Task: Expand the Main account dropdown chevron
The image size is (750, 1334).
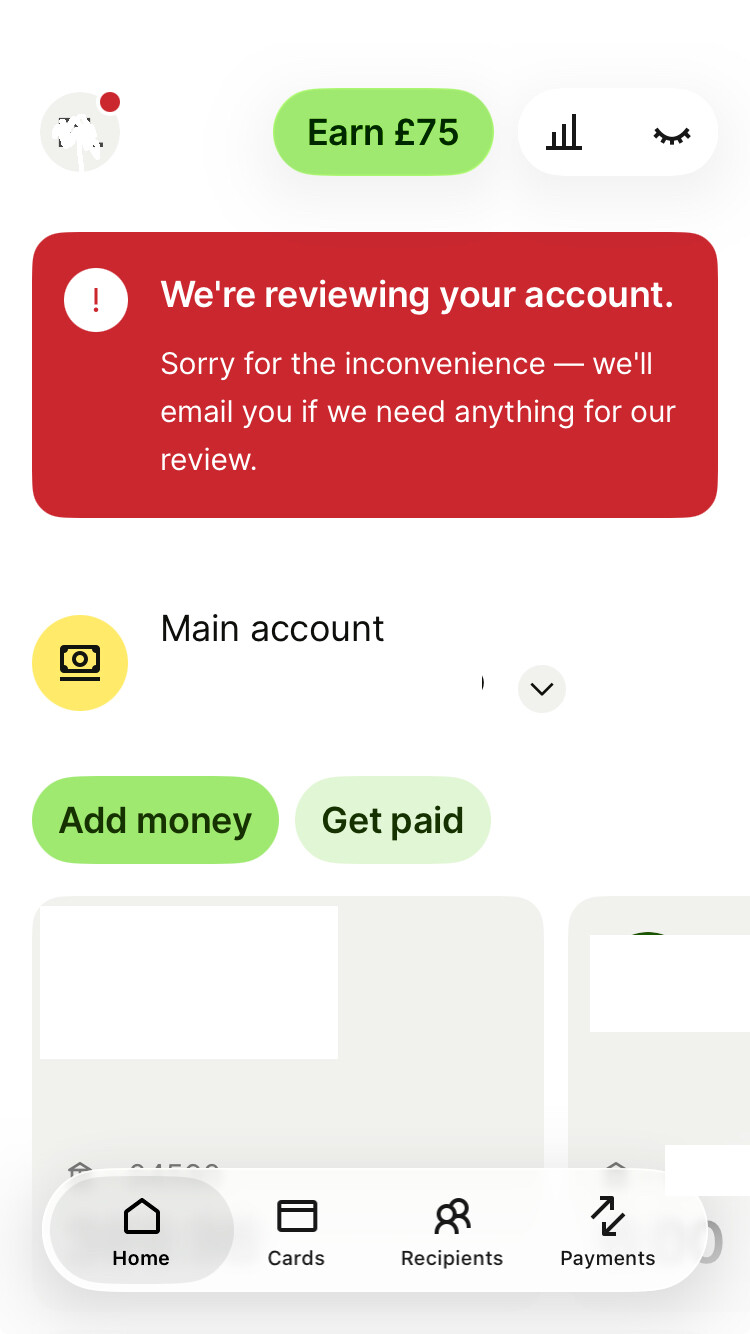Action: (x=542, y=688)
